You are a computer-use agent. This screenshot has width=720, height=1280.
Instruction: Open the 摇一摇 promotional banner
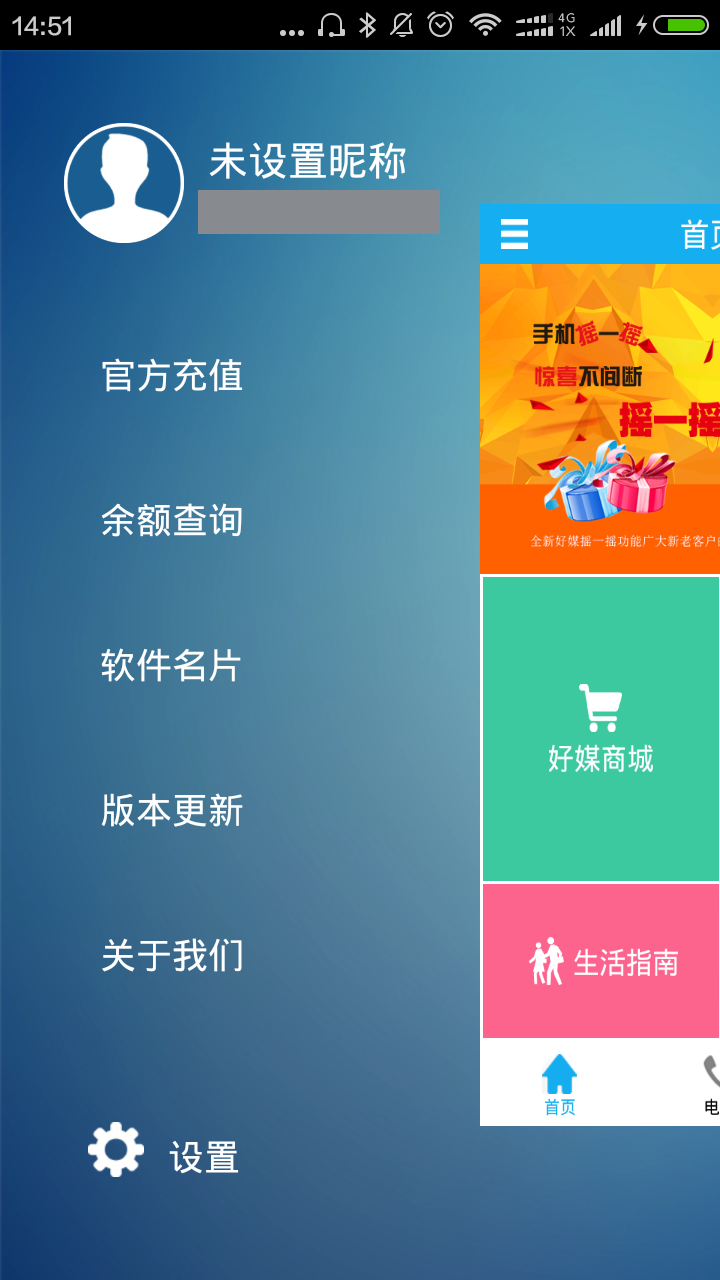(x=600, y=418)
